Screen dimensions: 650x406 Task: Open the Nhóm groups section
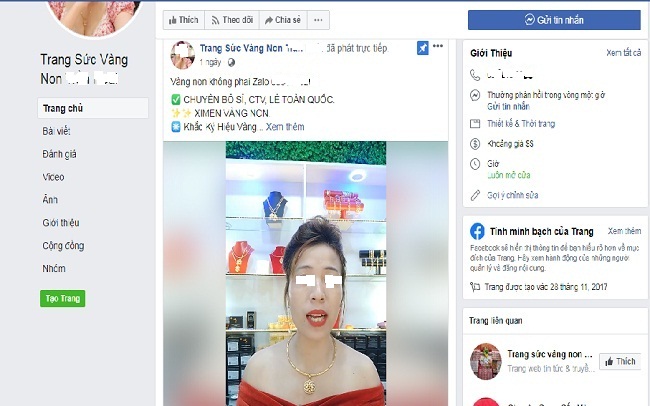tap(54, 268)
